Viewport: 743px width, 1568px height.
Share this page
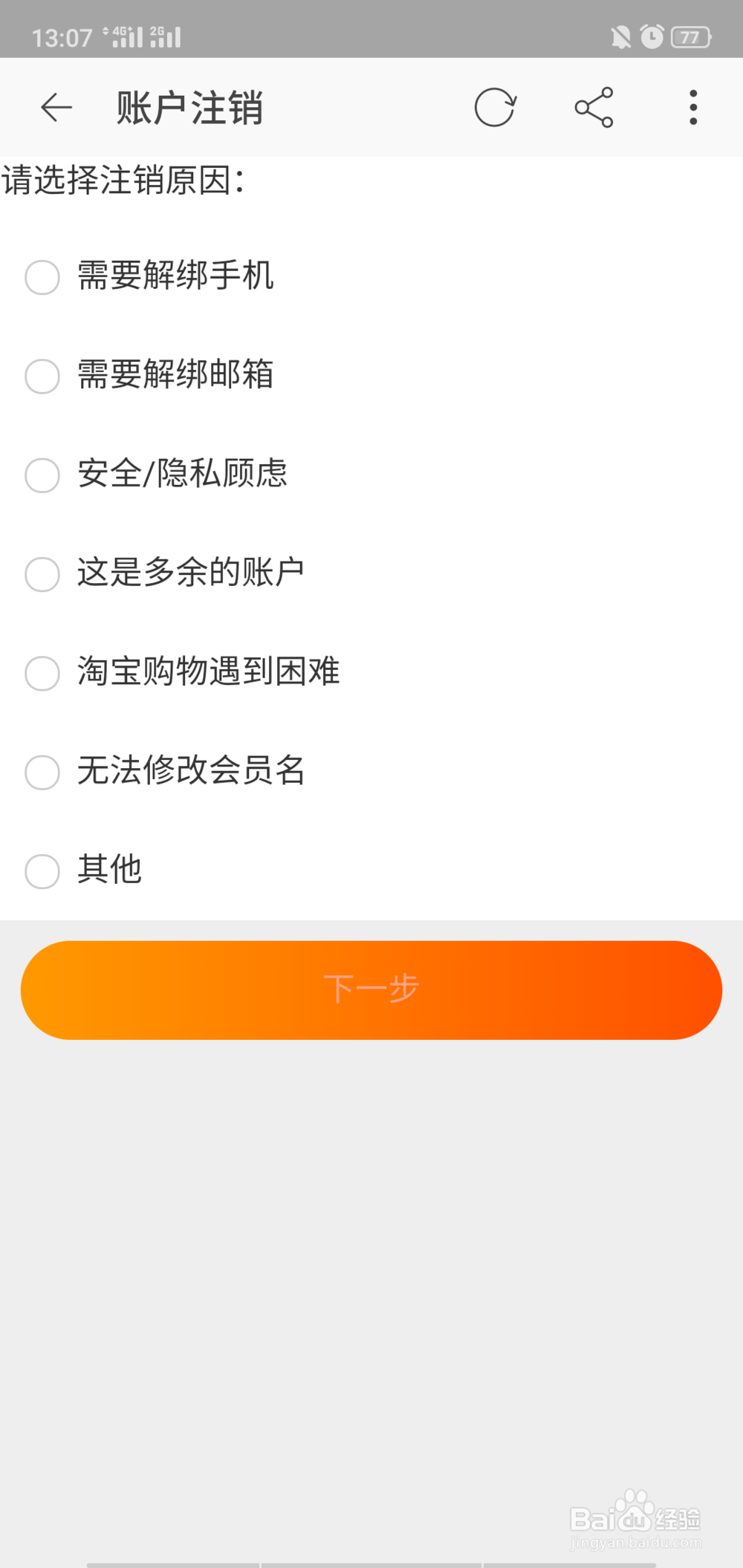tap(594, 108)
